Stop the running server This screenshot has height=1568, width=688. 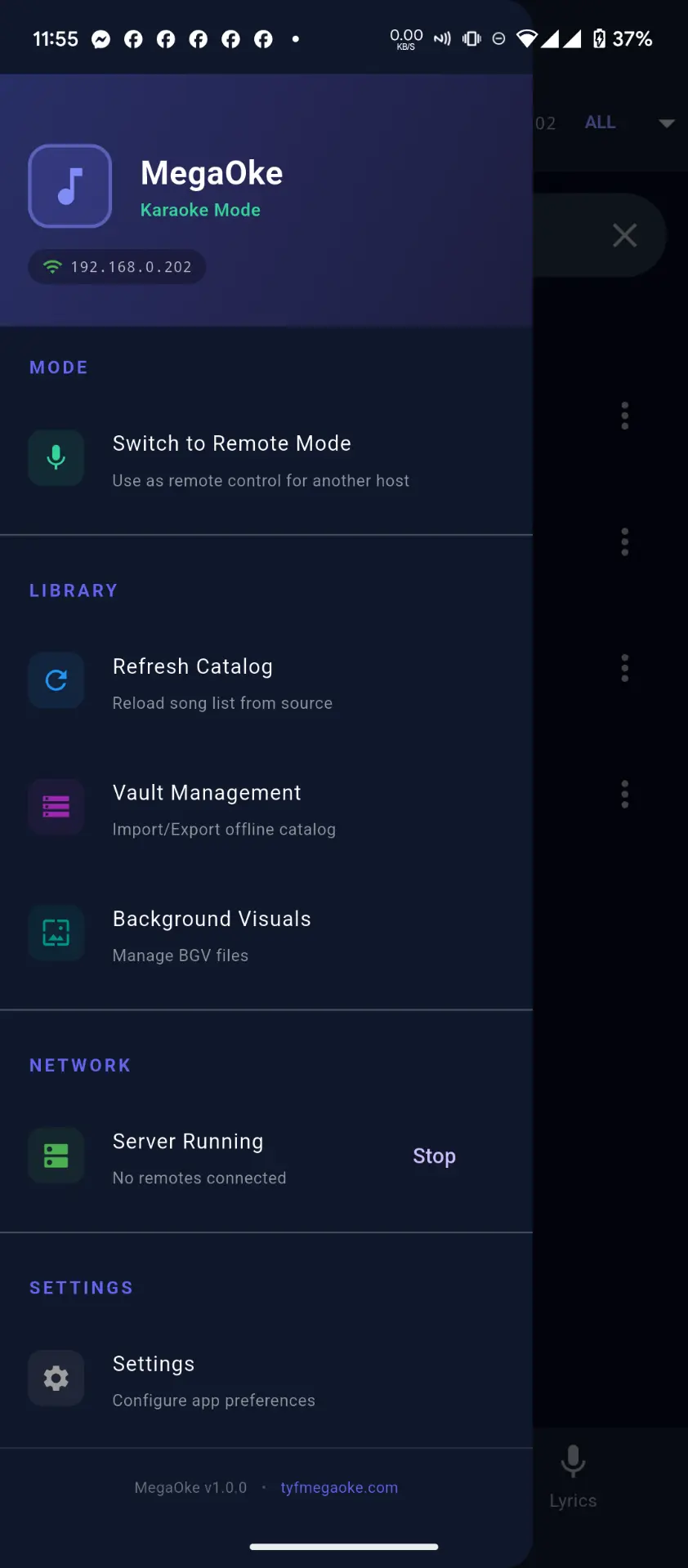point(434,1156)
